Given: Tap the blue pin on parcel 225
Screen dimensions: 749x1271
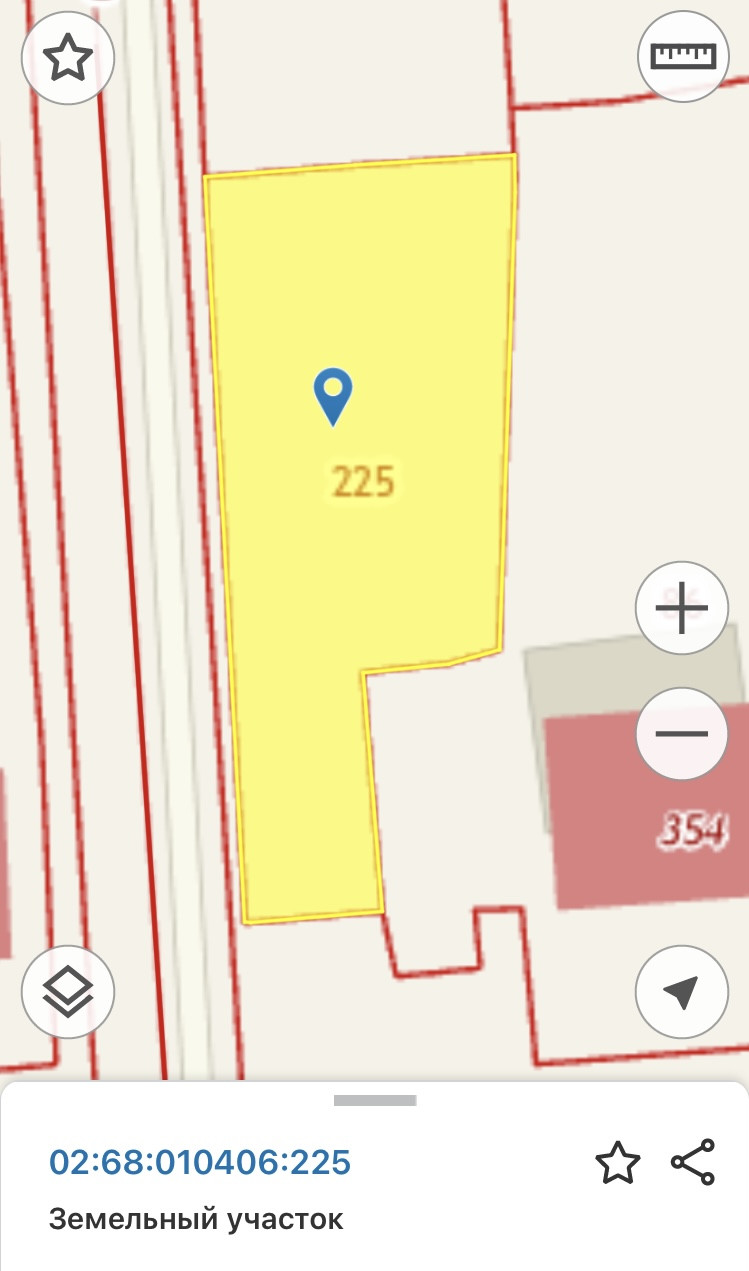Looking at the screenshot, I should (333, 394).
